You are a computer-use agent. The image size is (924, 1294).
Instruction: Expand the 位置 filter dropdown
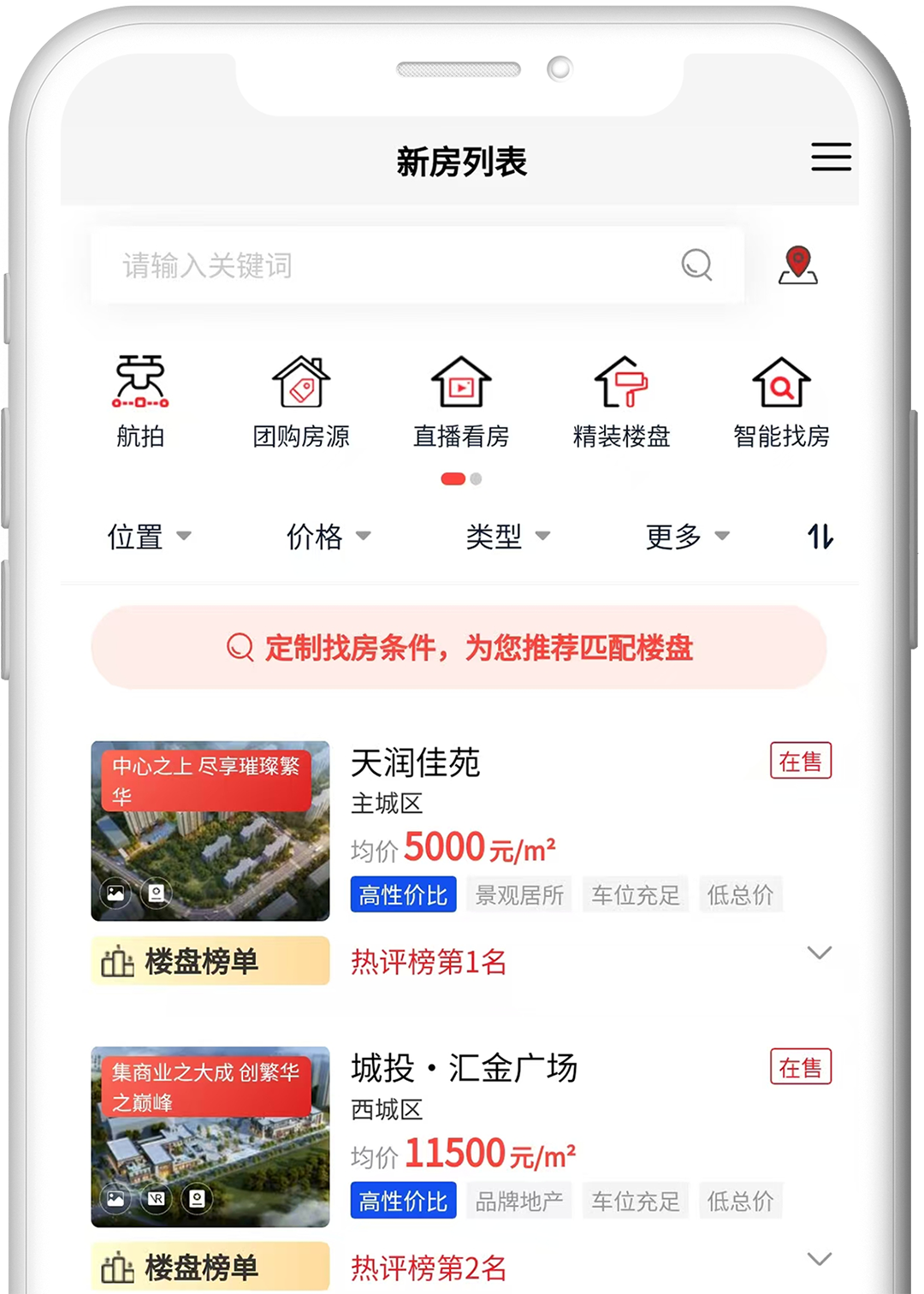149,537
